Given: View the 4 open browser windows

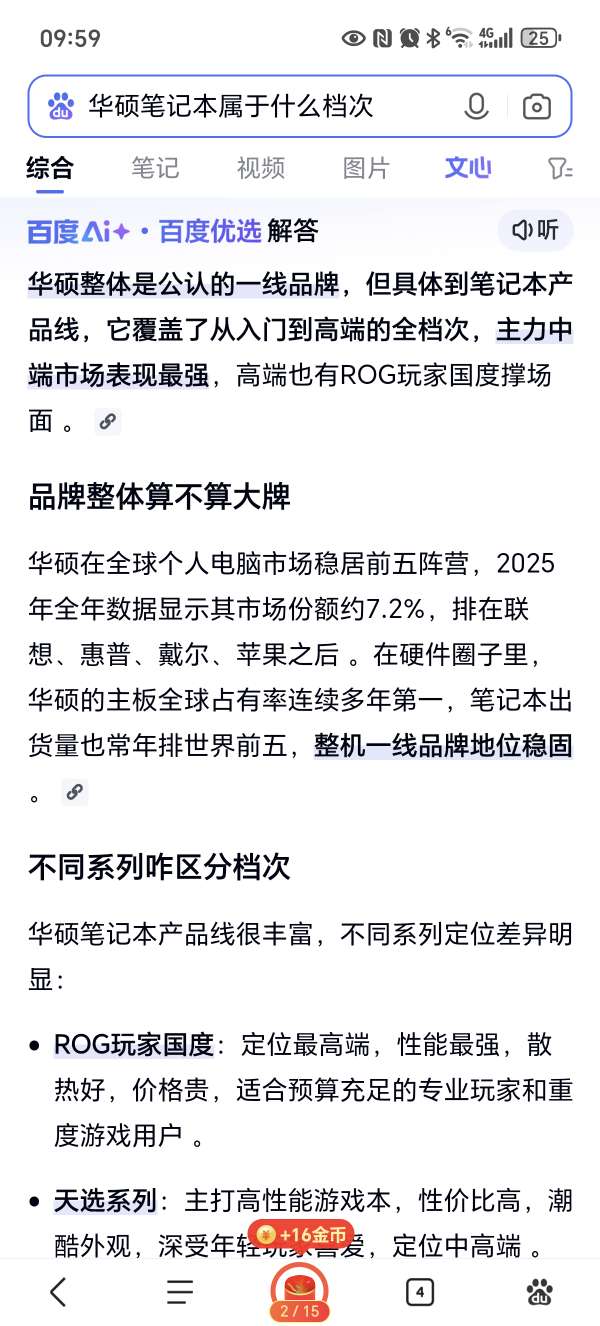Looking at the screenshot, I should click(x=420, y=1292).
